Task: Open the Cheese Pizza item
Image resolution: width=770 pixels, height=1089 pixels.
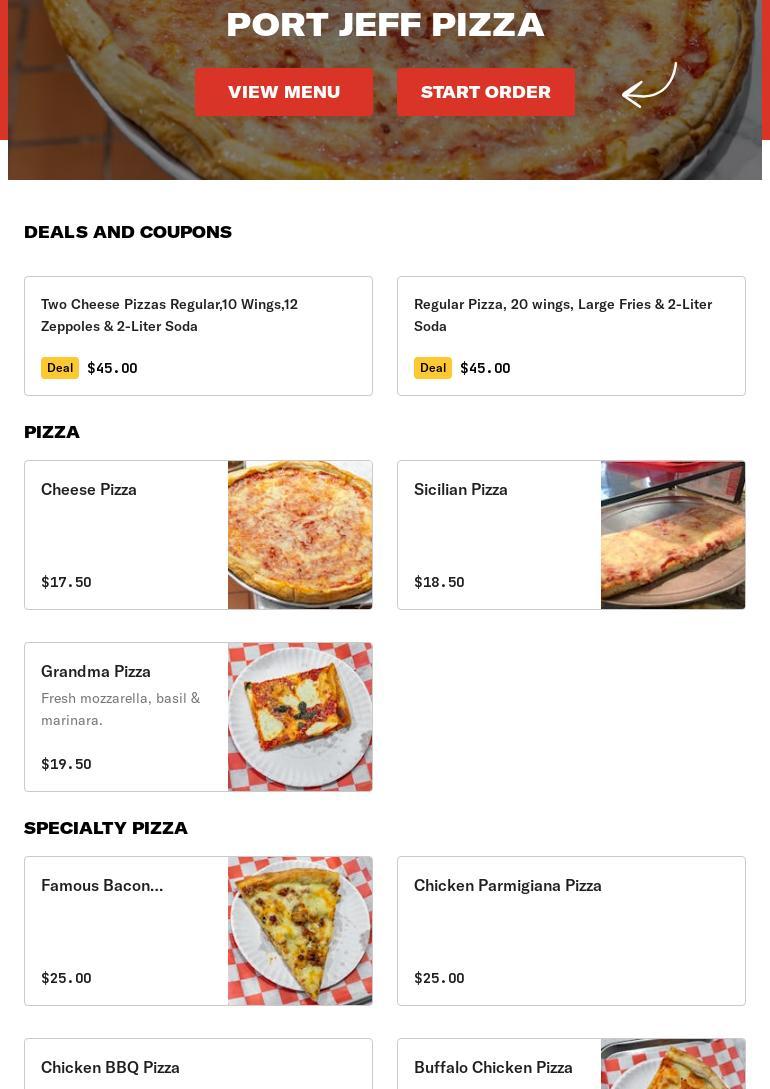Action: pos(198,535)
